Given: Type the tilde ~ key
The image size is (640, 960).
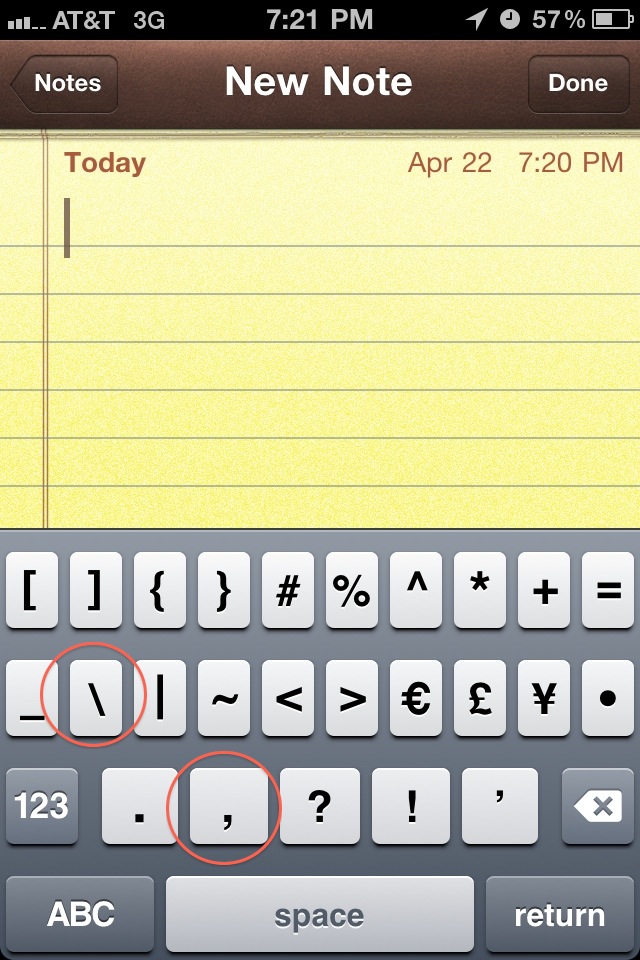Looking at the screenshot, I should pyautogui.click(x=224, y=698).
